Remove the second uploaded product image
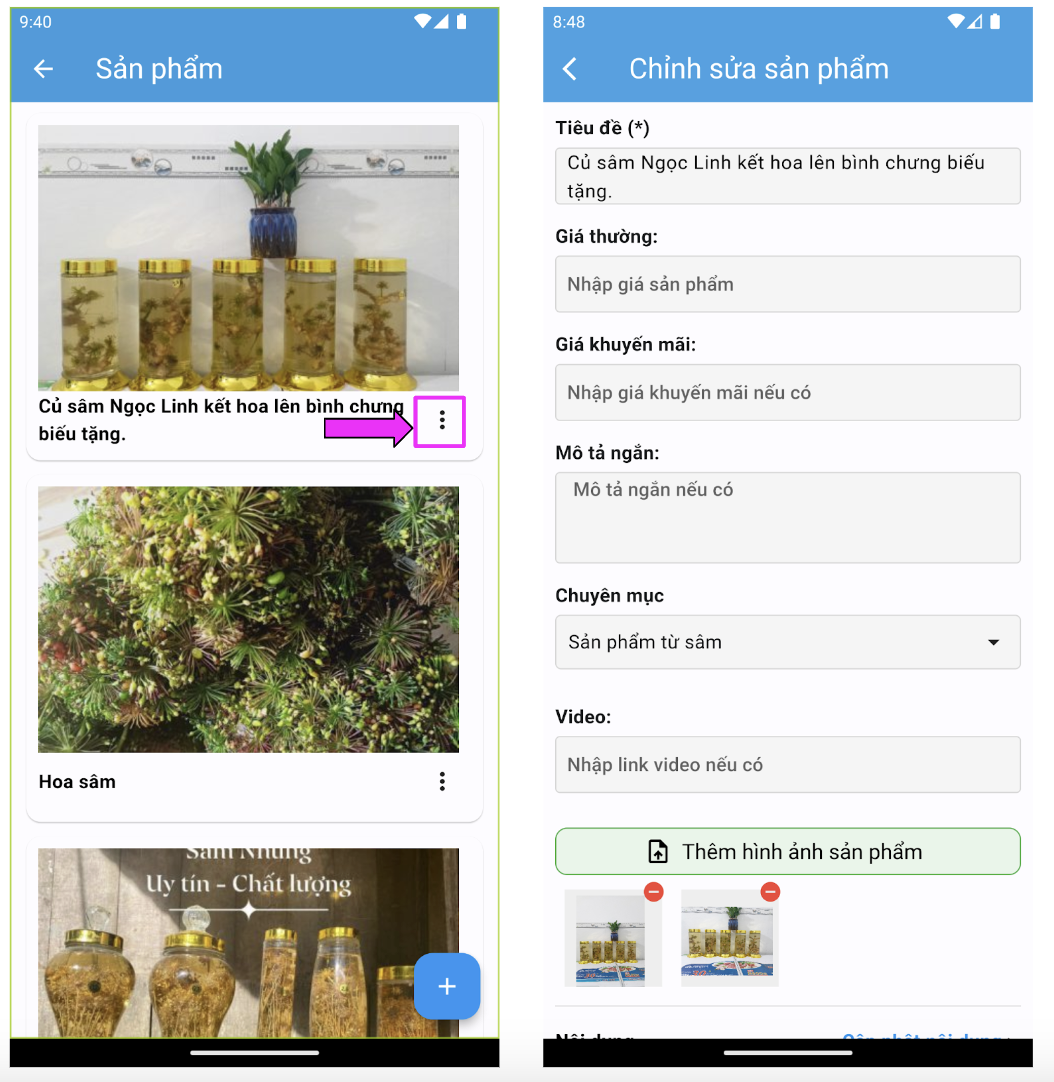This screenshot has width=1054, height=1082. (x=770, y=891)
